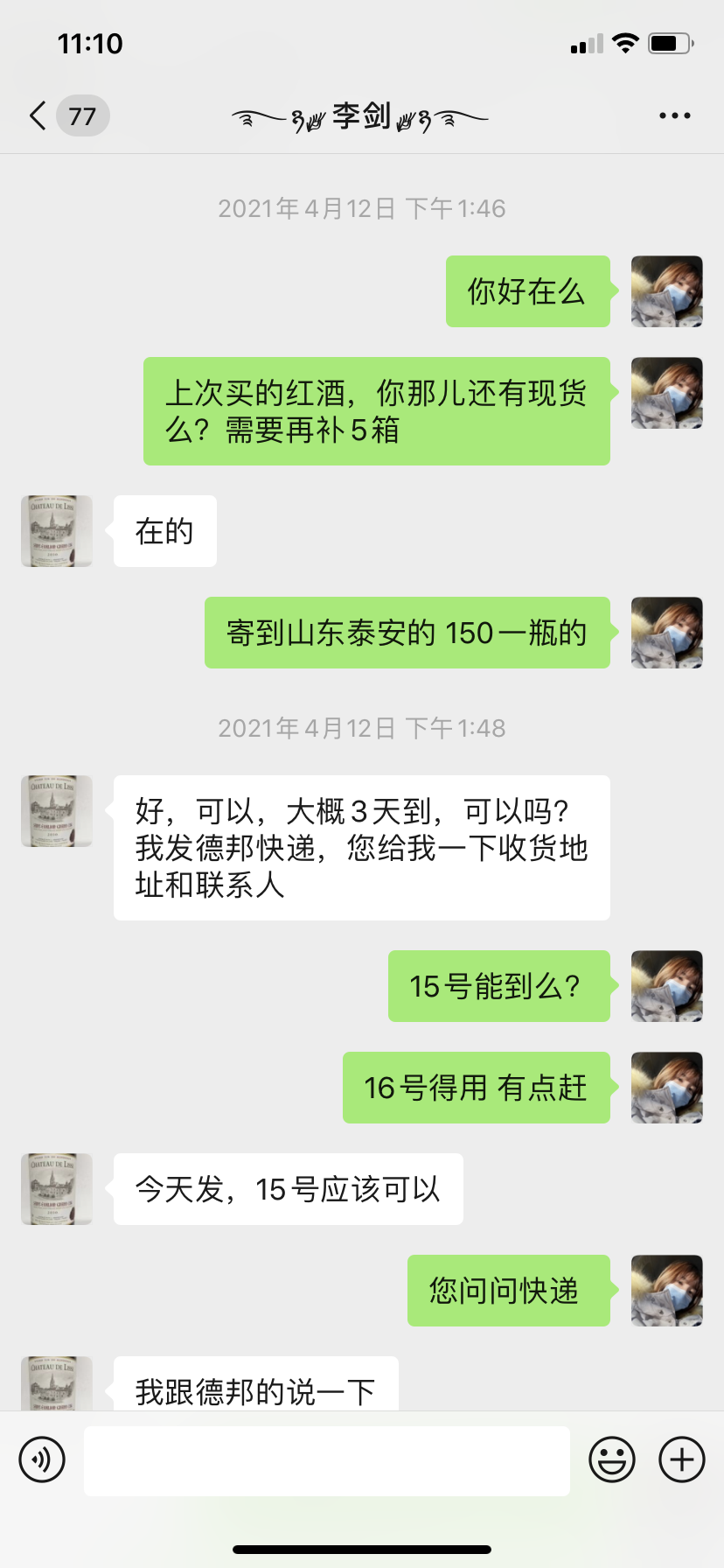Viewport: 724px width, 1568px height.
Task: Open contact's avatar beside "在的" message
Action: point(57,531)
